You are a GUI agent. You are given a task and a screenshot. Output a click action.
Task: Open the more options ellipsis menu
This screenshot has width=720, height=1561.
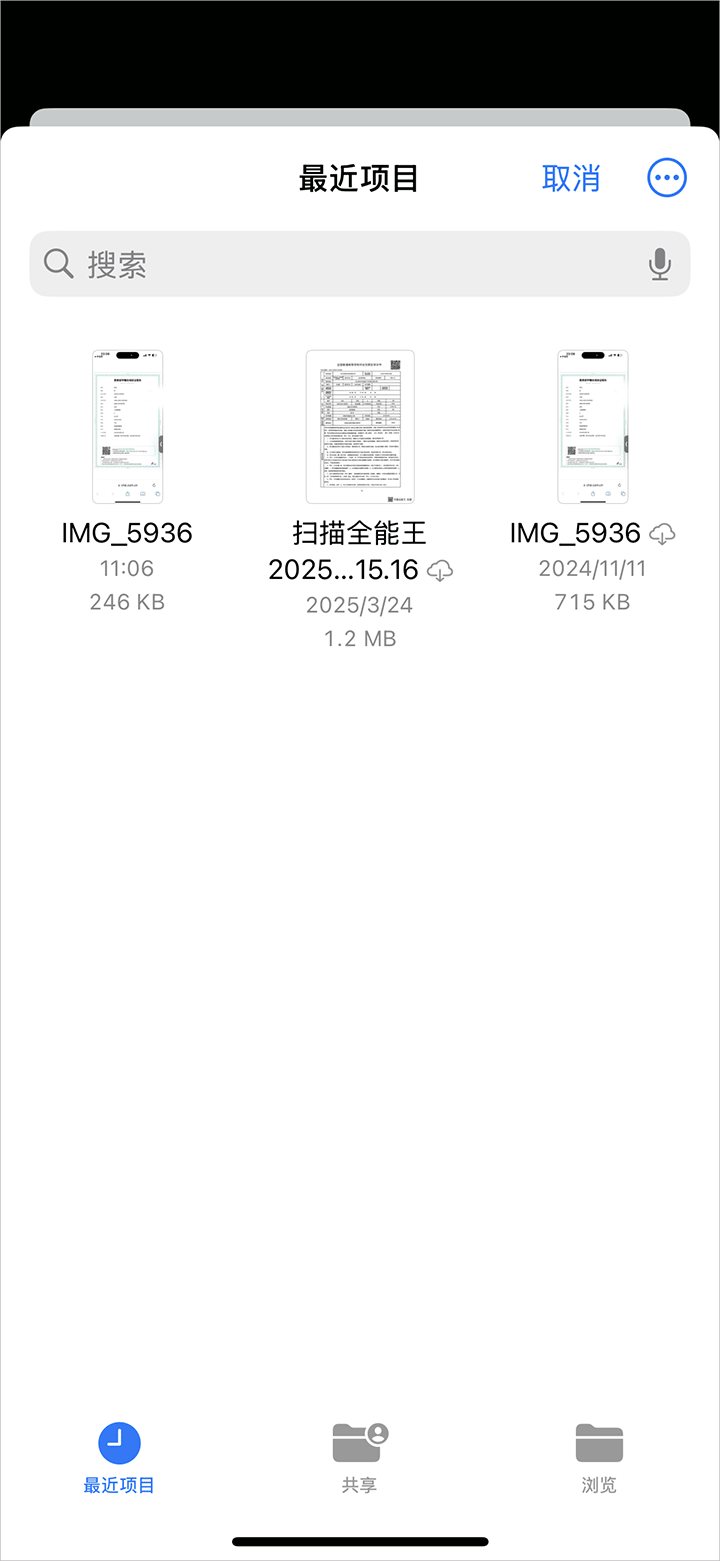tap(667, 178)
